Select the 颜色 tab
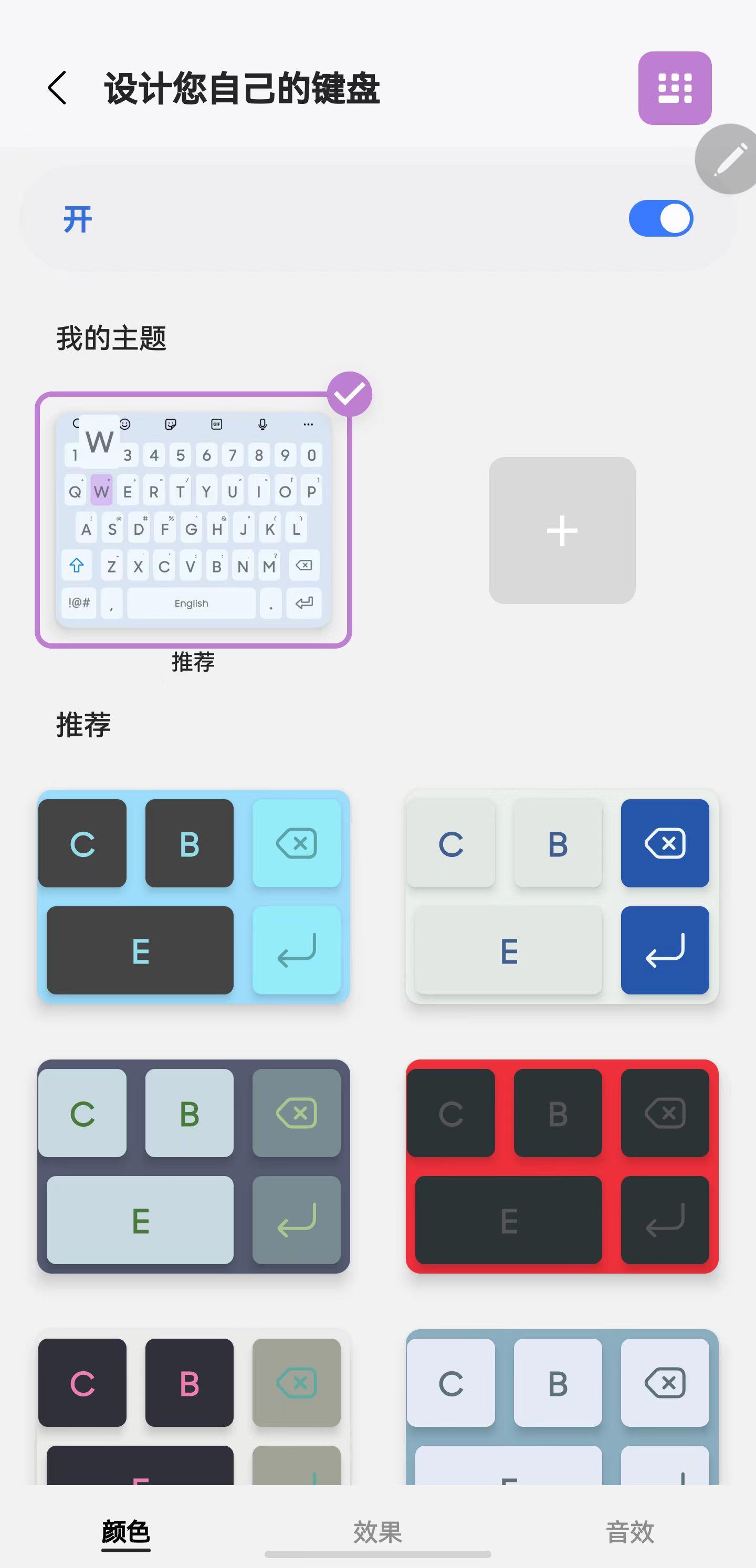This screenshot has height=1568, width=756. pos(125,1532)
